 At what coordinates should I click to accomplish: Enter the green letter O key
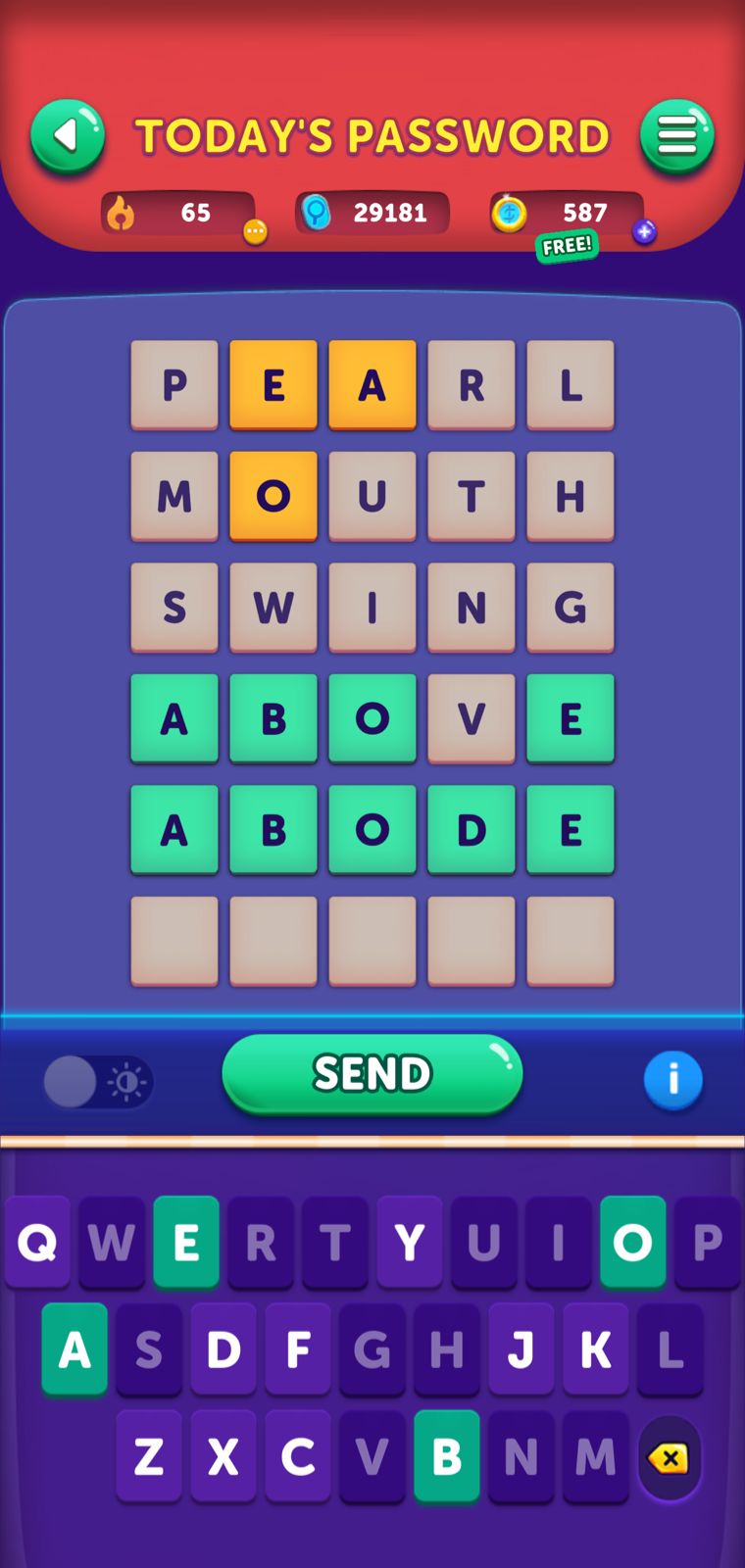point(632,1243)
